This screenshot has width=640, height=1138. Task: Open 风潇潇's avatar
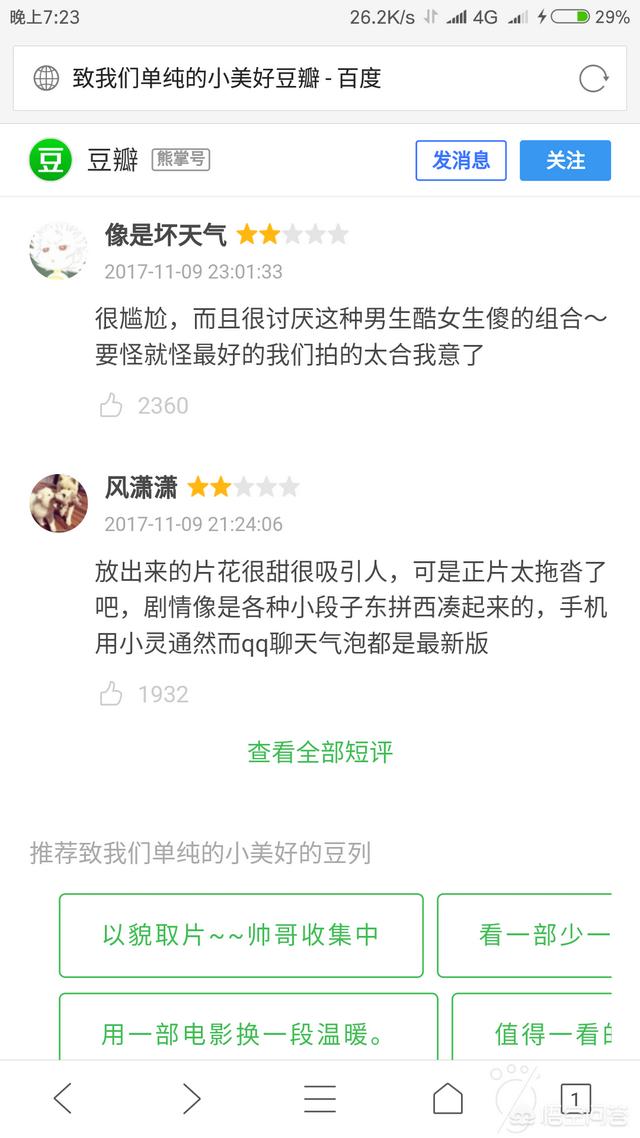58,503
